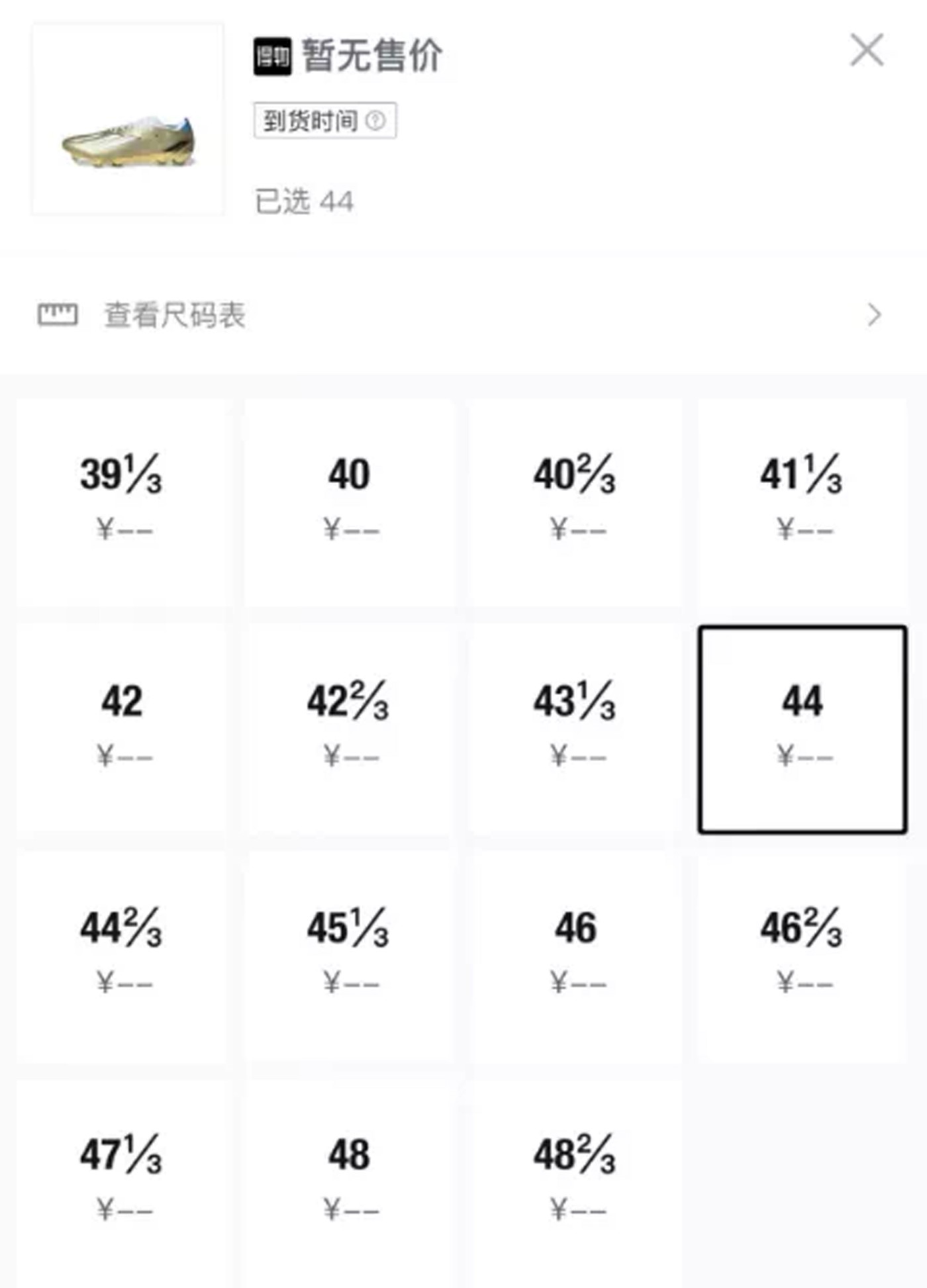Choose size 45⅓
Viewport: 927px width, 1288px height.
[348, 955]
